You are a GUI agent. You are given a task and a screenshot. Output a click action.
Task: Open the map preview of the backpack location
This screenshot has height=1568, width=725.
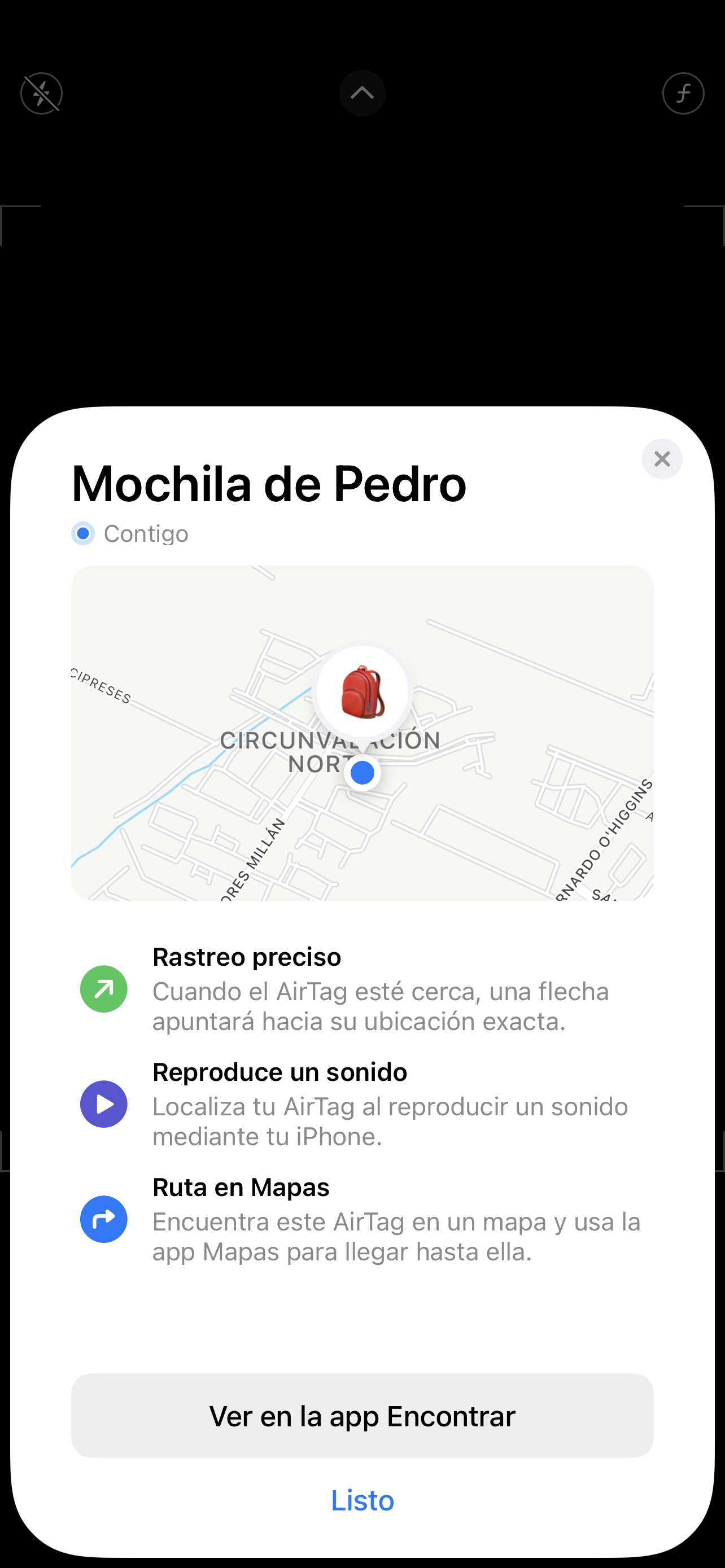[x=362, y=733]
